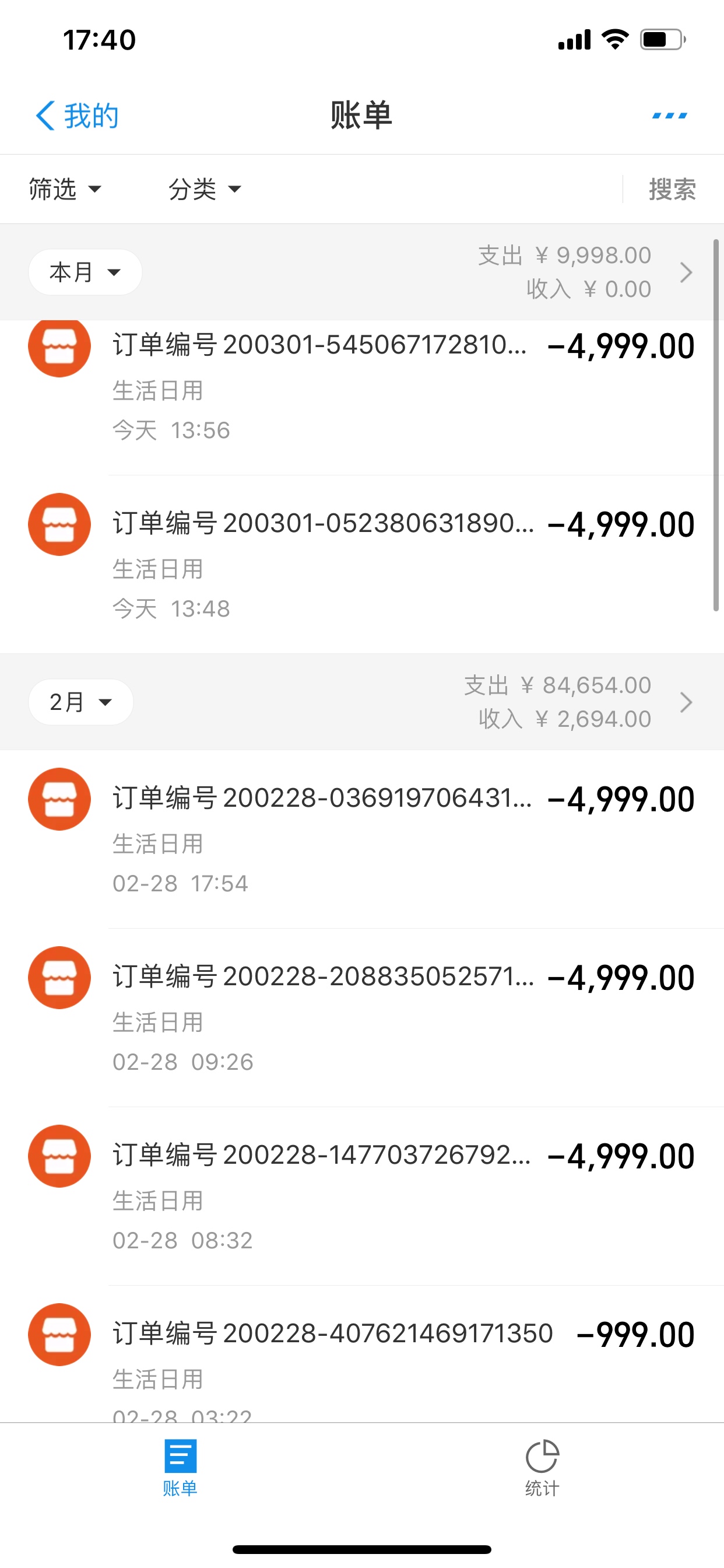The image size is (724, 1568).
Task: Open order 200301-052380631890 bill
Action: [x=362, y=564]
